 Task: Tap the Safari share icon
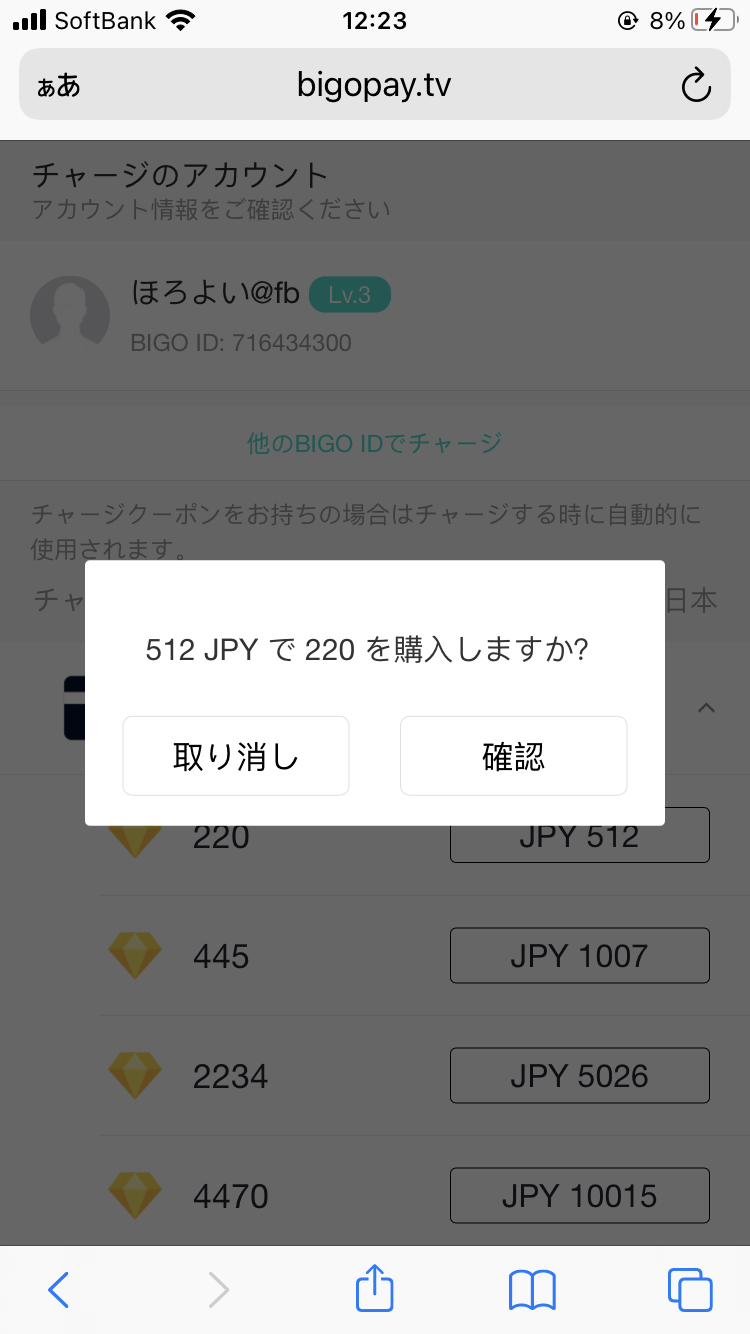tap(373, 1289)
